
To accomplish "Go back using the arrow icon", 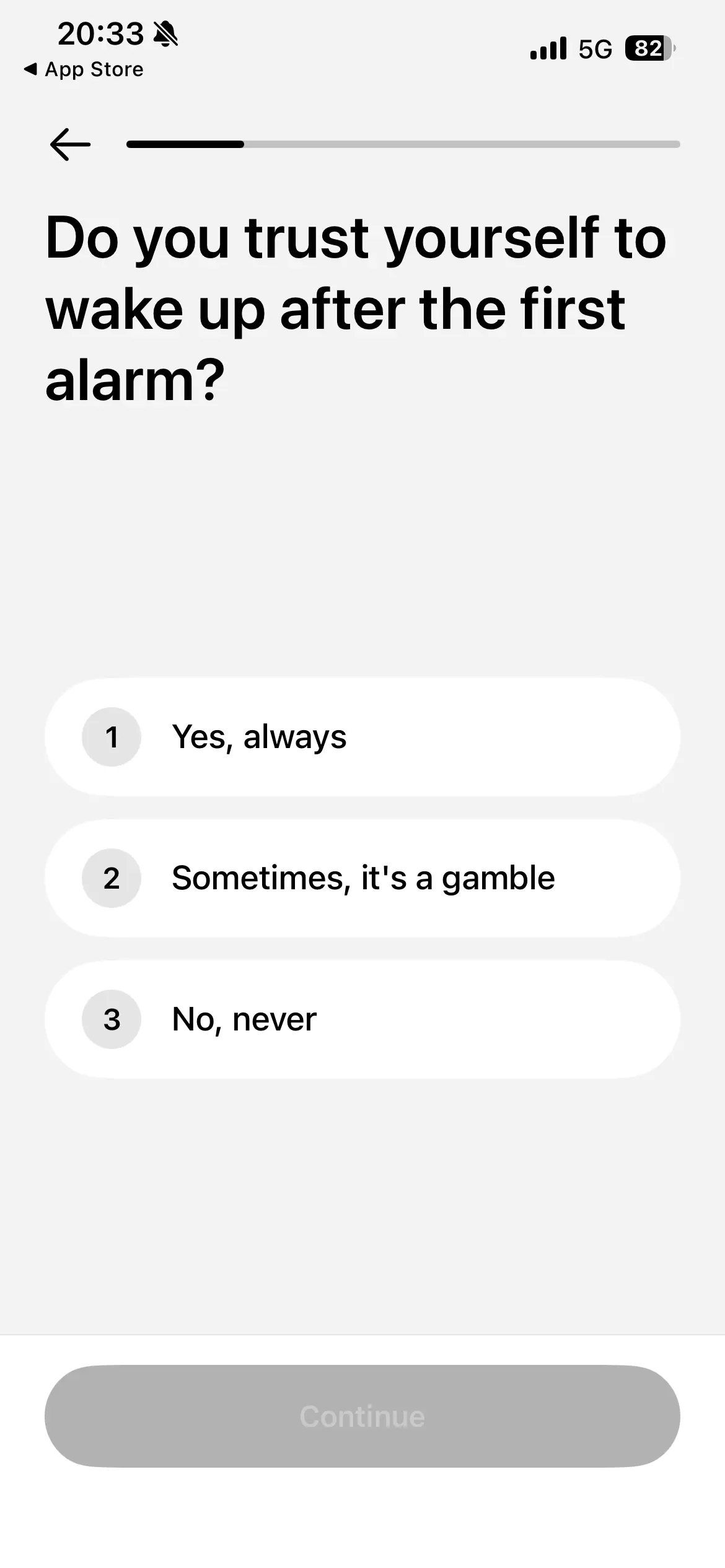I will (x=70, y=144).
